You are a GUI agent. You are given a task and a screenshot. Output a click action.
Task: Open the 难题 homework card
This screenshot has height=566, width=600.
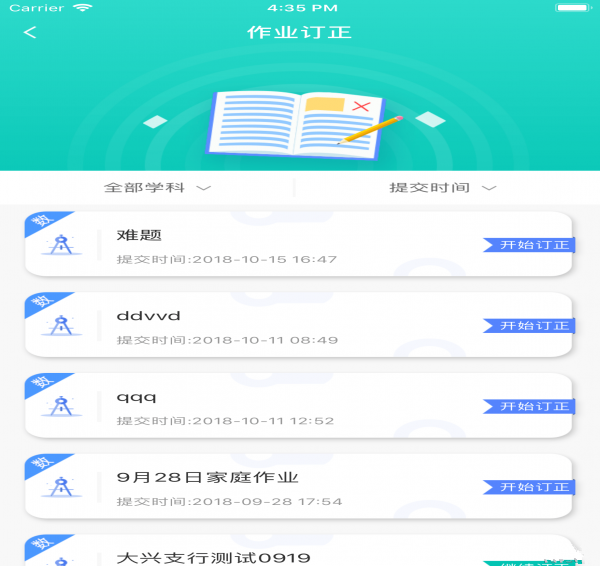(x=280, y=245)
